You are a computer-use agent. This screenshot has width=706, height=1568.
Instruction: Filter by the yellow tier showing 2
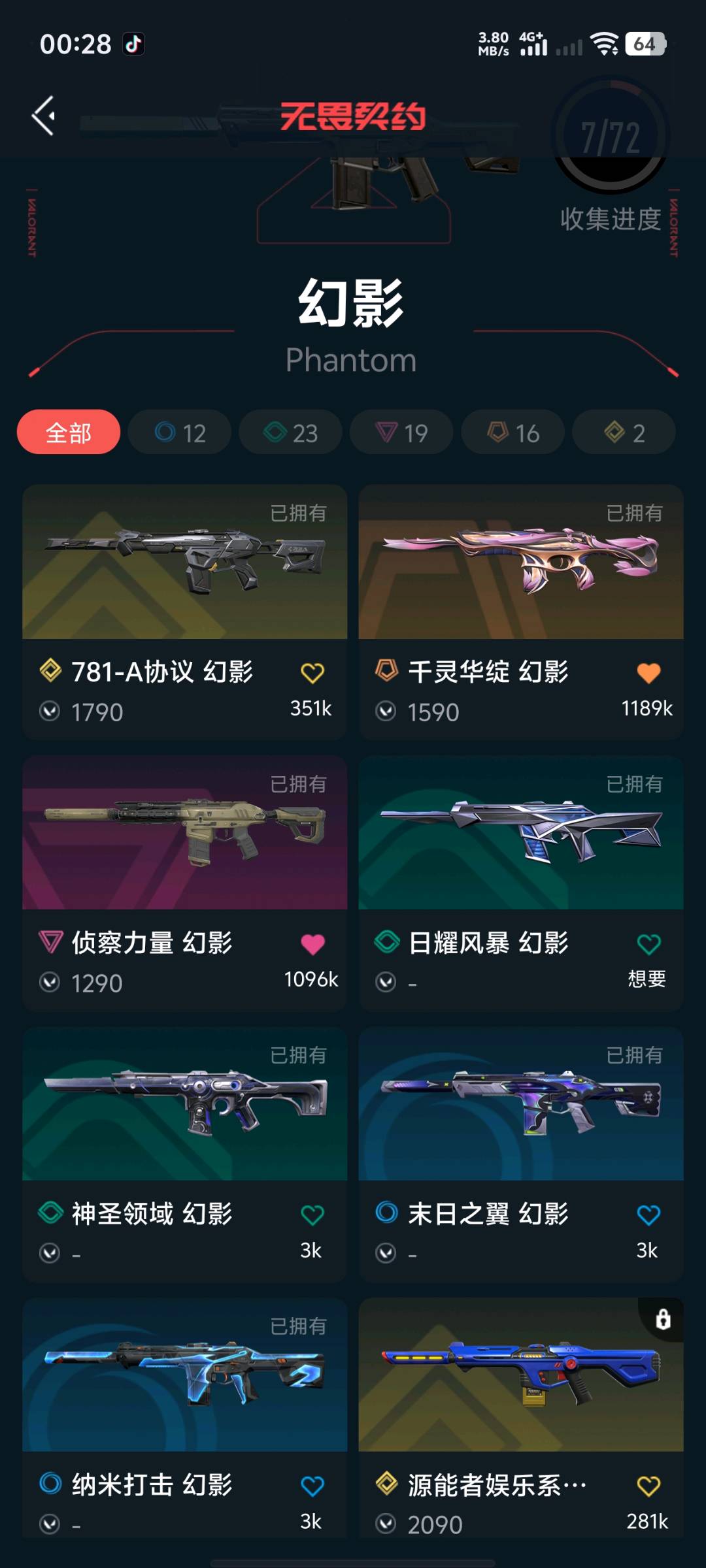(x=624, y=432)
